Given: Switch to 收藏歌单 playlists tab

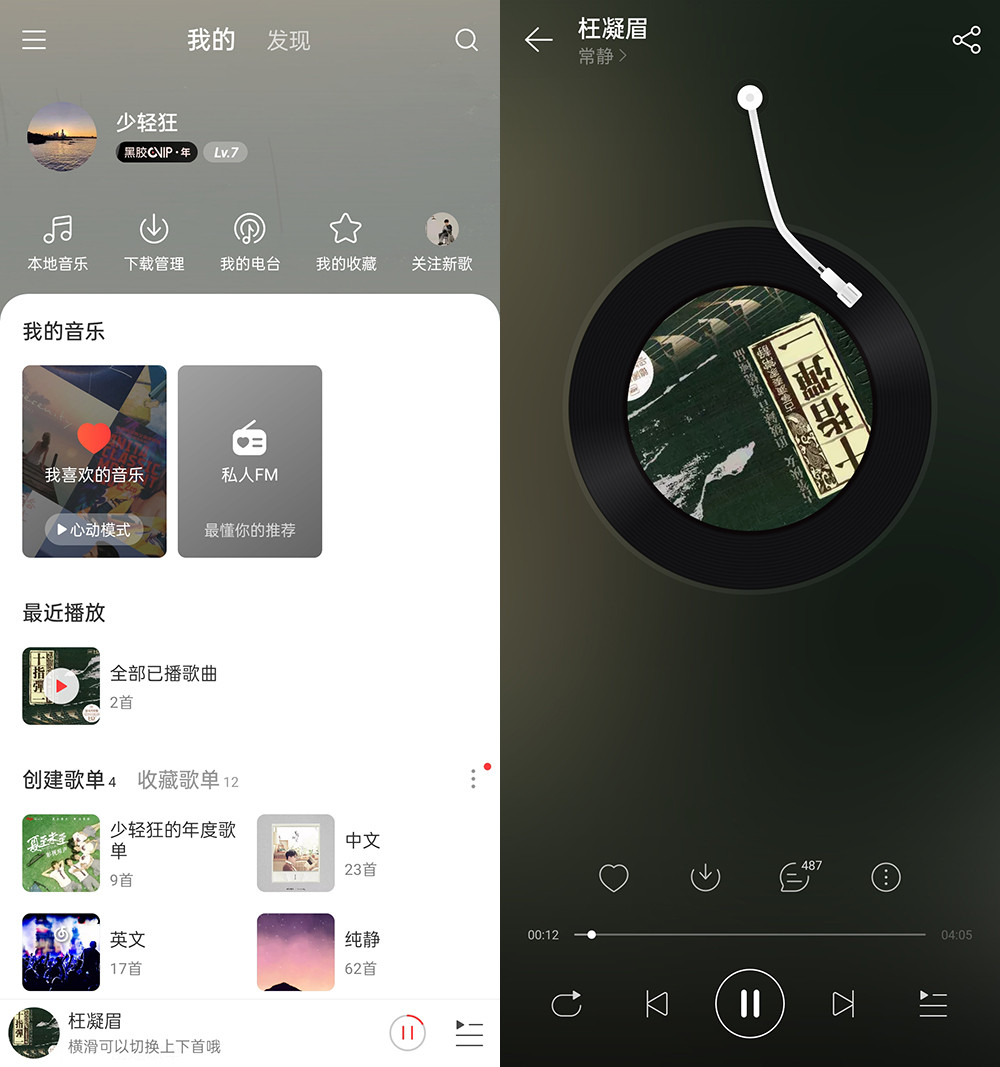Looking at the screenshot, I should click(180, 780).
